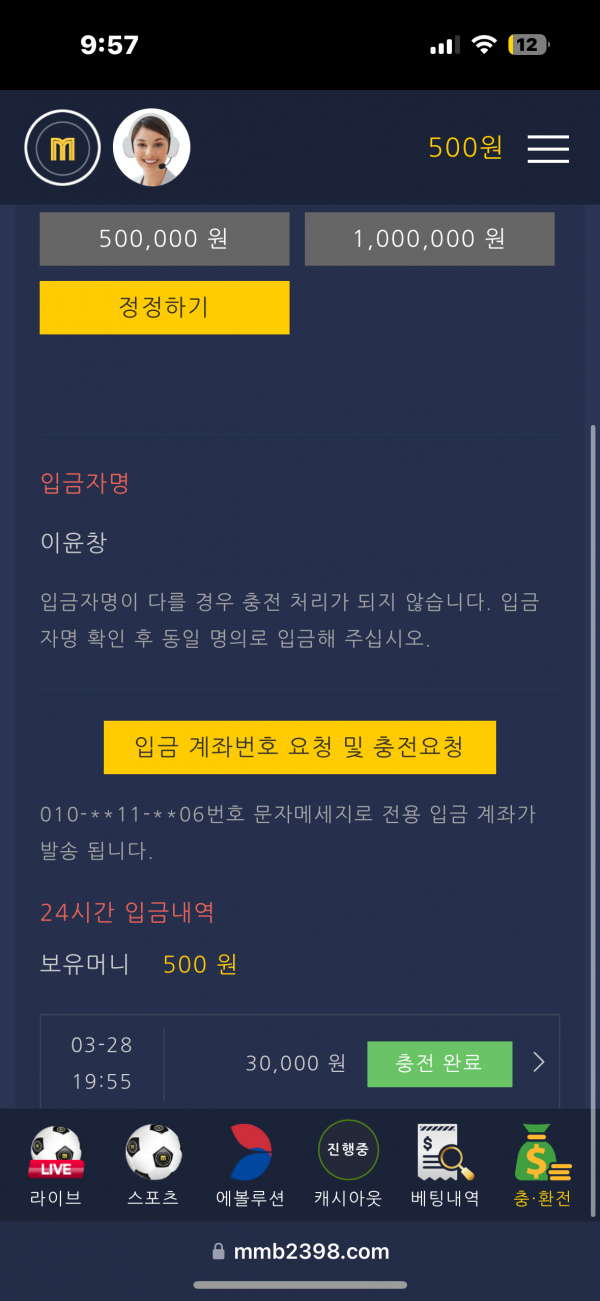This screenshot has height=1301, width=600.
Task: Open the 캐시아웃 tab
Action: click(x=347, y=1165)
